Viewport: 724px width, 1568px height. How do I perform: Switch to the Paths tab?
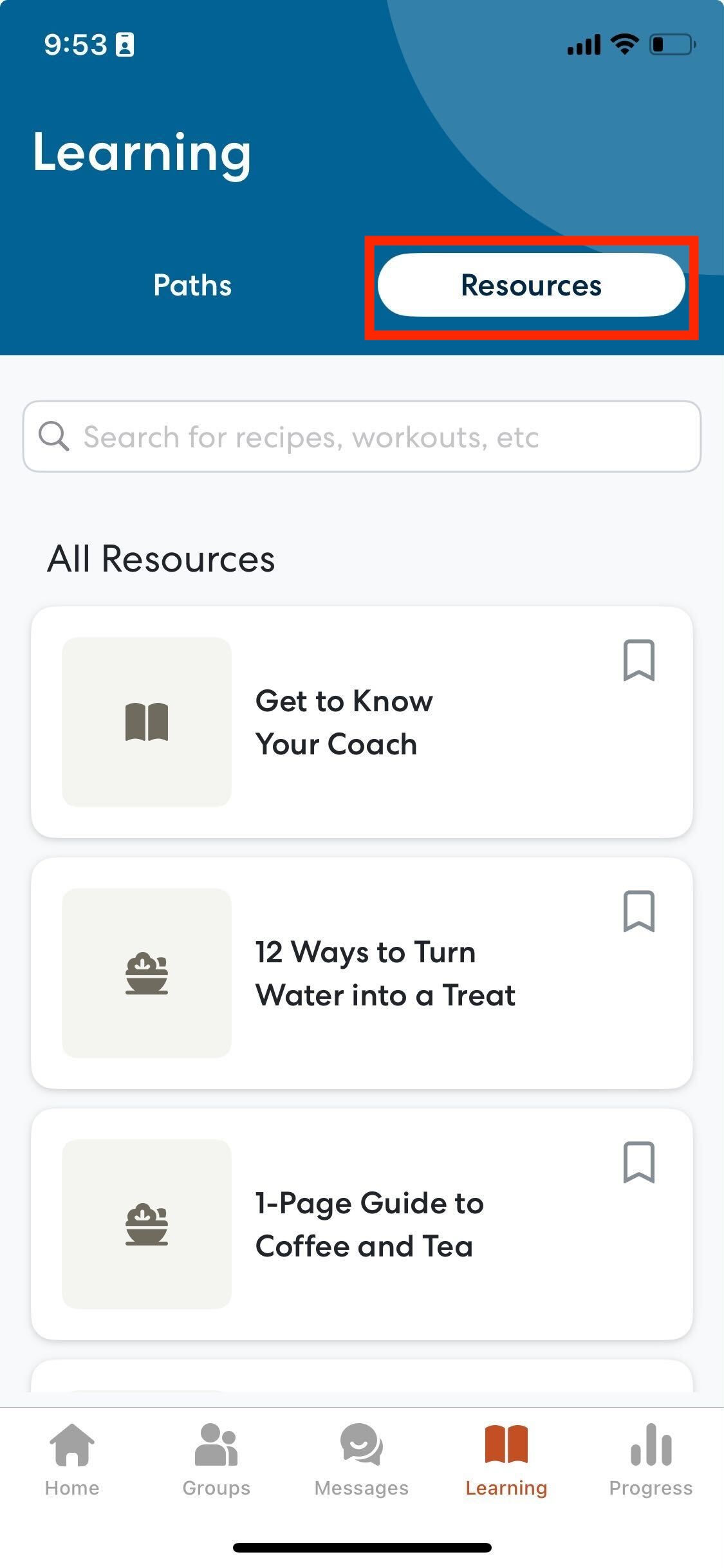point(192,285)
